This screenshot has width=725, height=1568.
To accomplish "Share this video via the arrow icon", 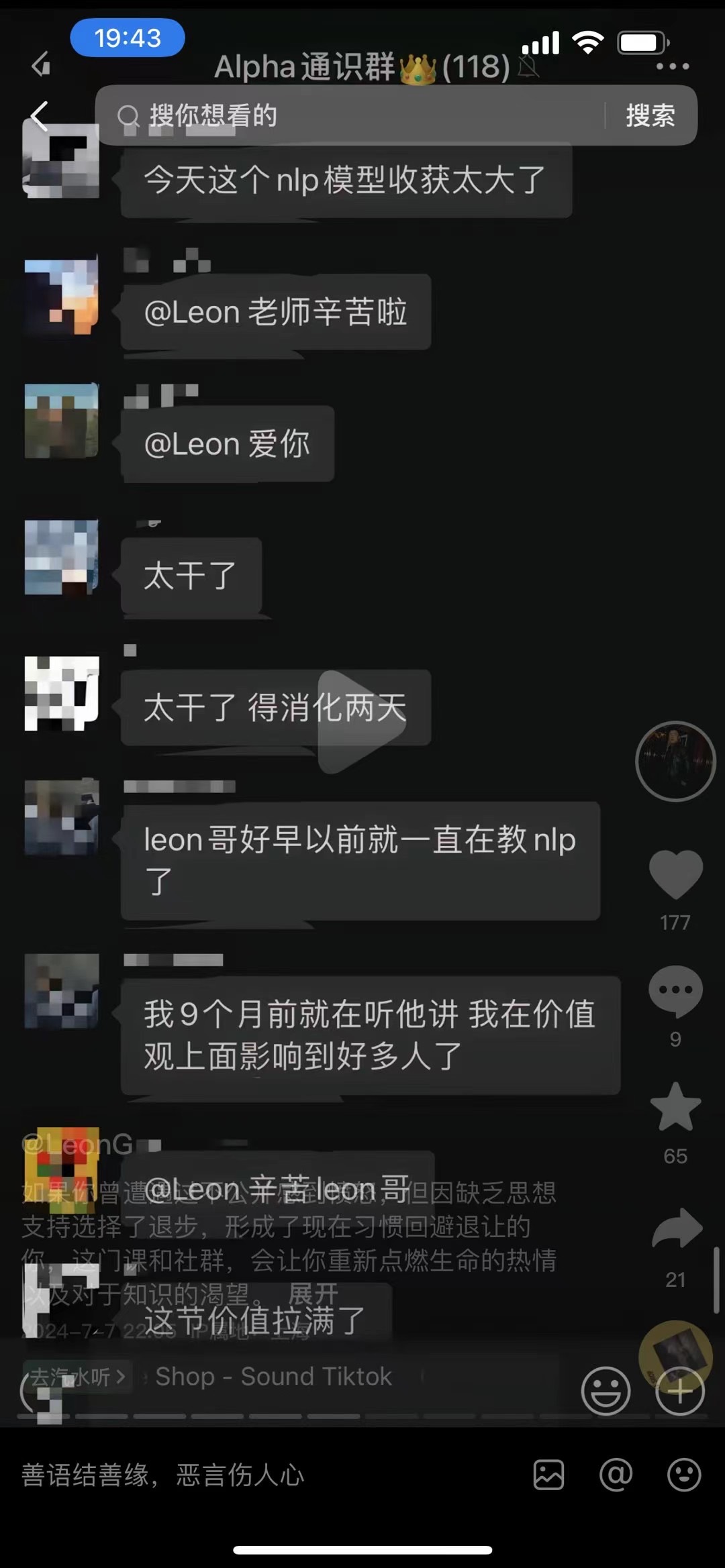I will [677, 1229].
